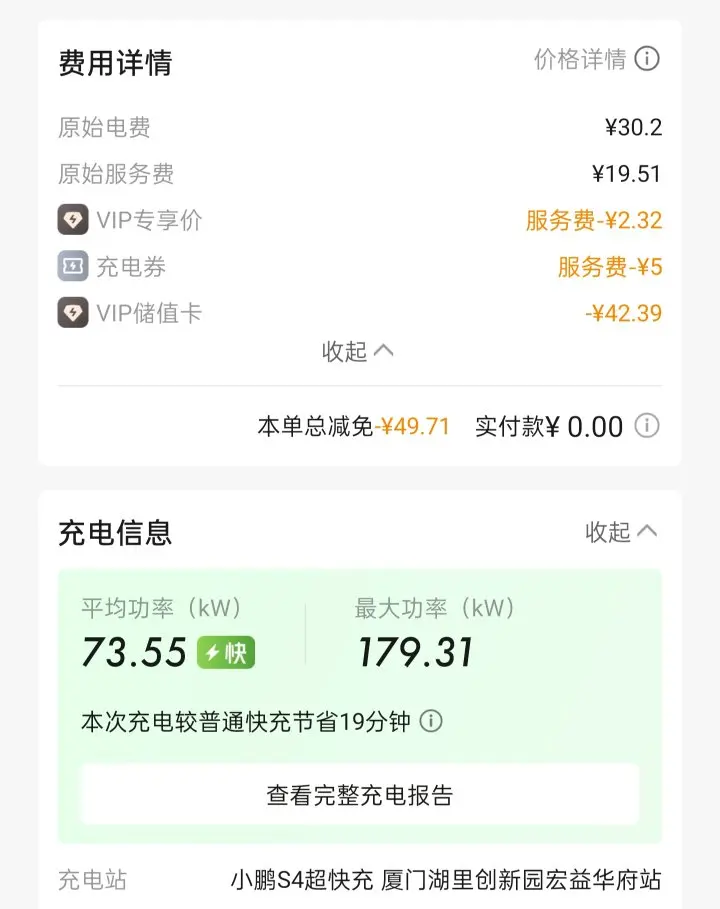Viewport: 720px width, 909px height.
Task: Collapse the 充电信息 section
Action: coord(621,531)
